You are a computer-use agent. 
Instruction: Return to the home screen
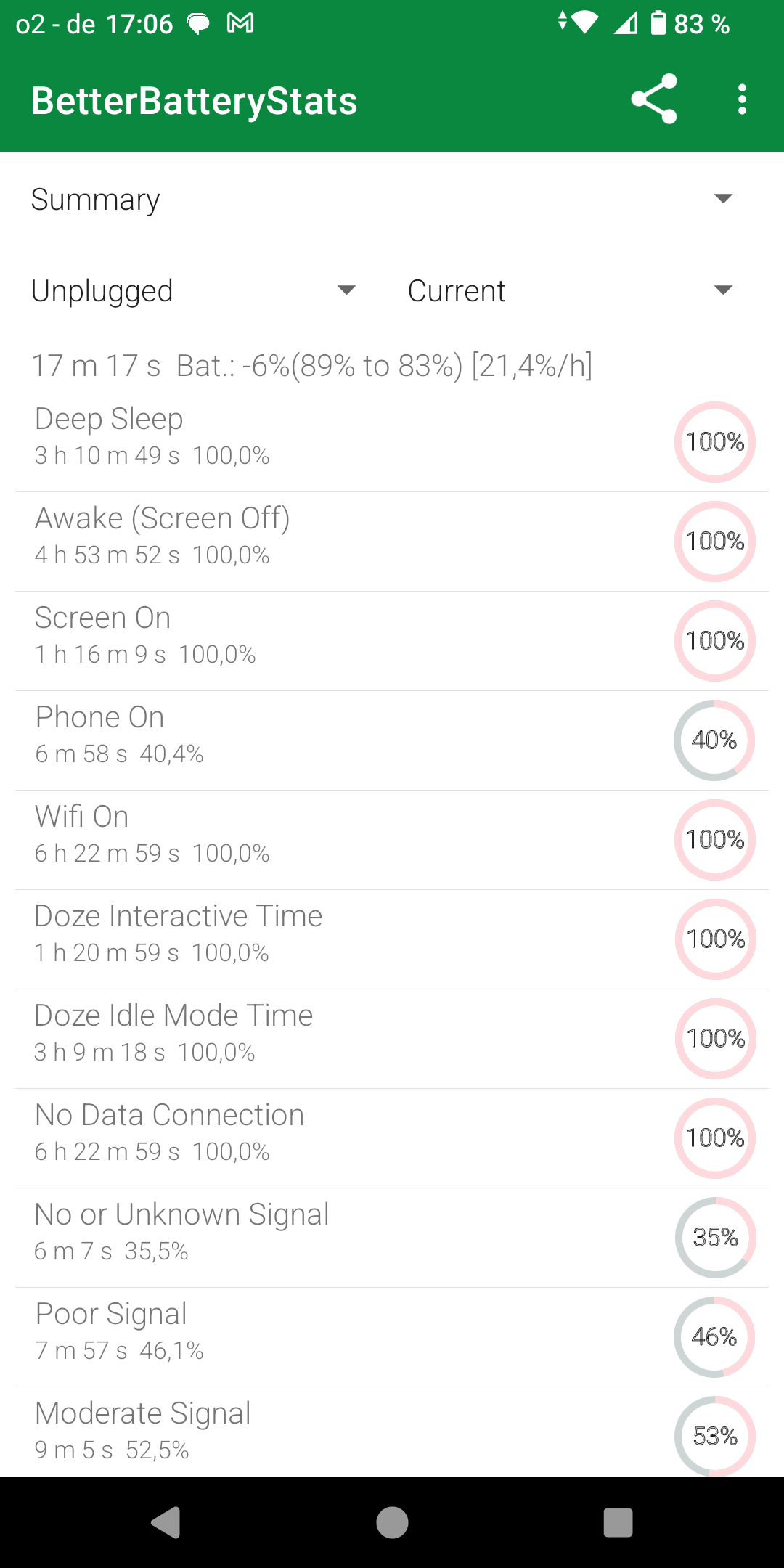pyautogui.click(x=392, y=1522)
